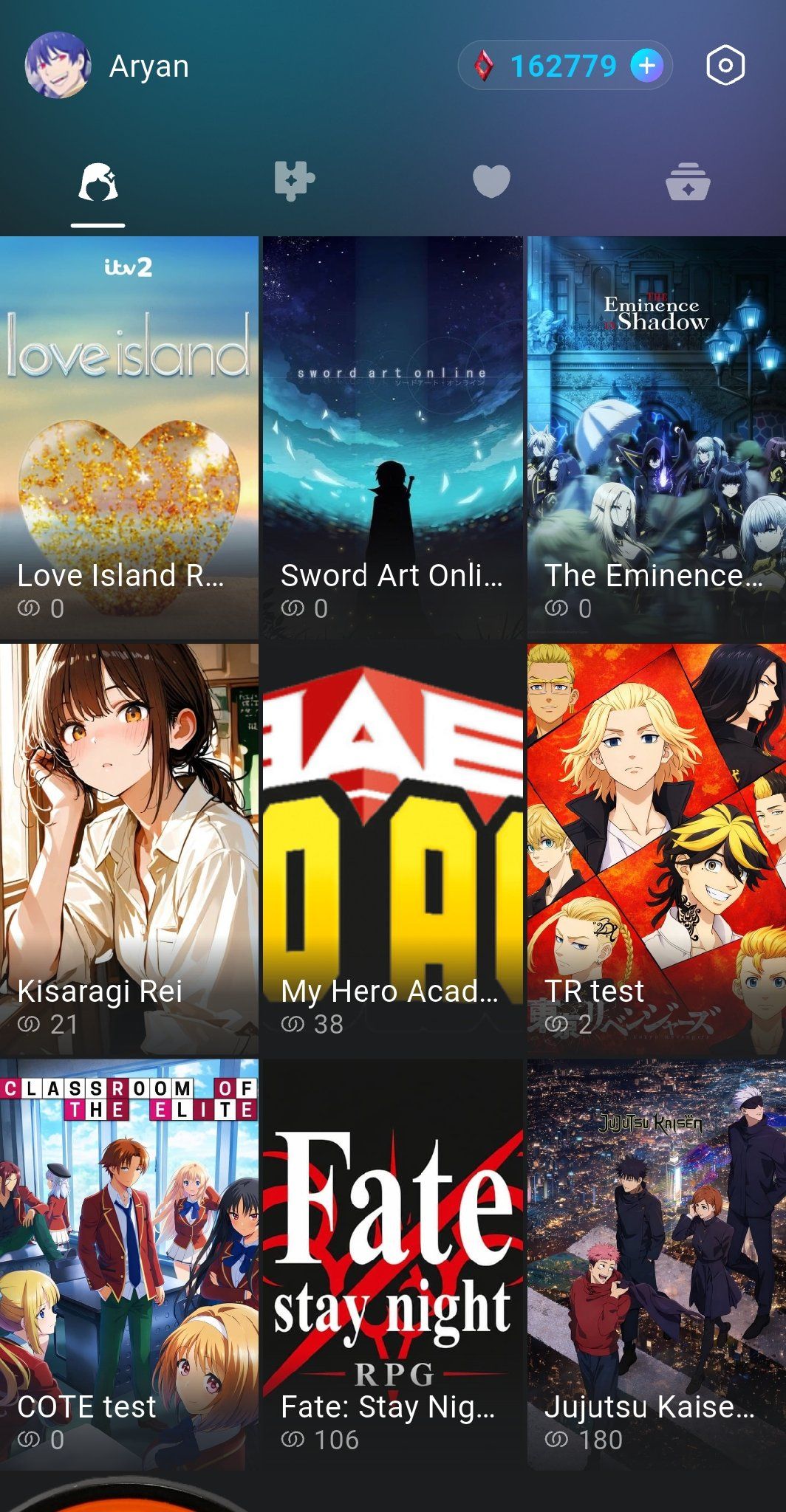
Task: Open the settings hexagon icon
Action: click(725, 66)
